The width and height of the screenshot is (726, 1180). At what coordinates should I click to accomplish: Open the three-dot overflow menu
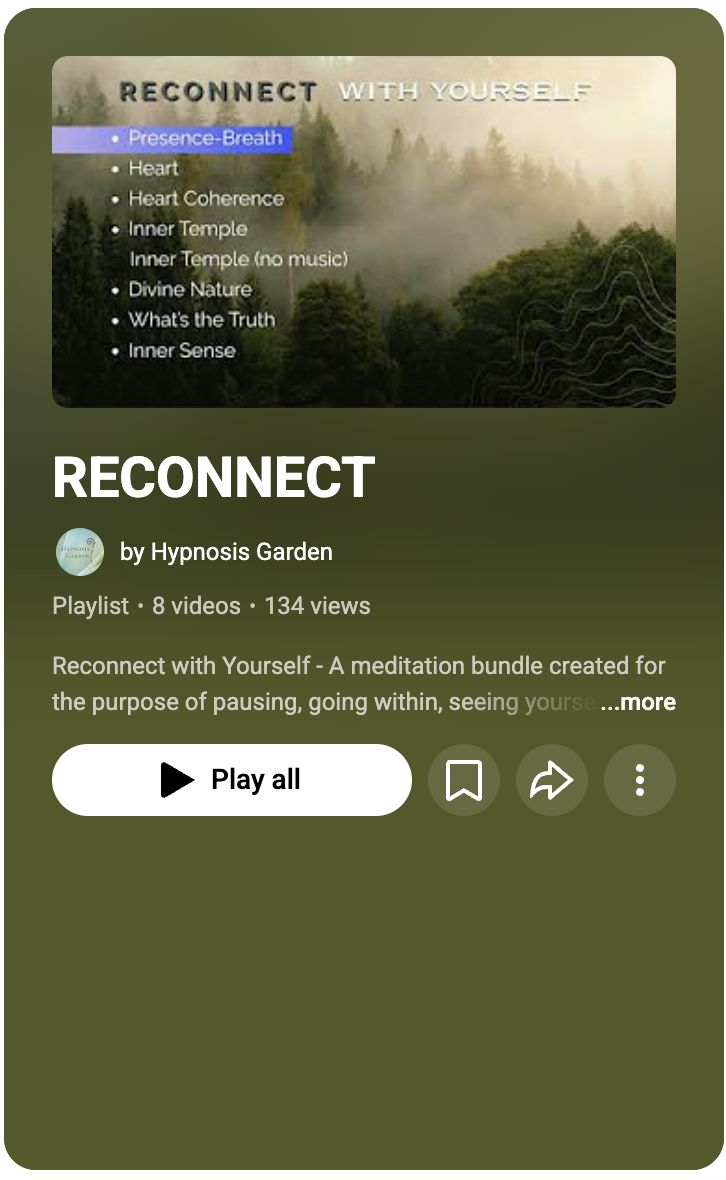coord(640,780)
